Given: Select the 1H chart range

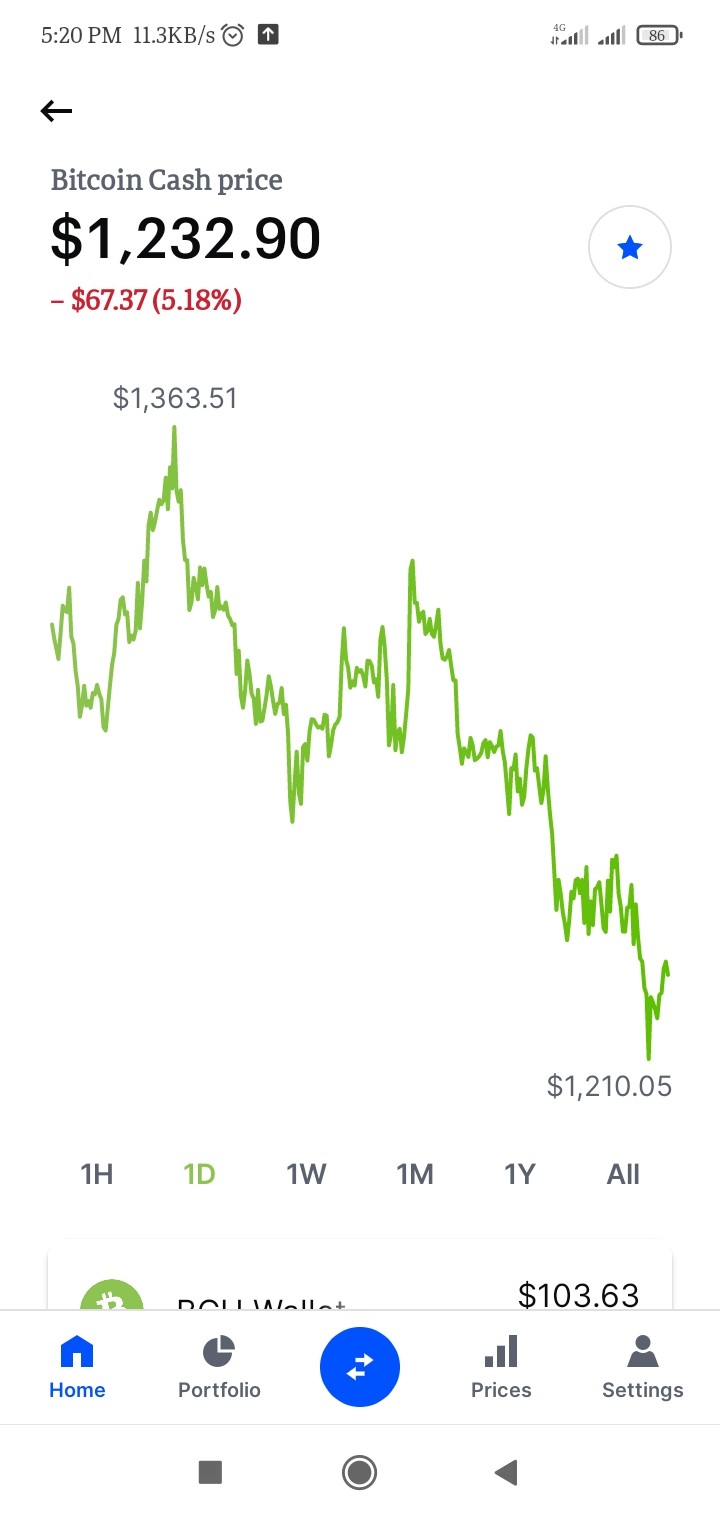Looking at the screenshot, I should pos(97,1173).
